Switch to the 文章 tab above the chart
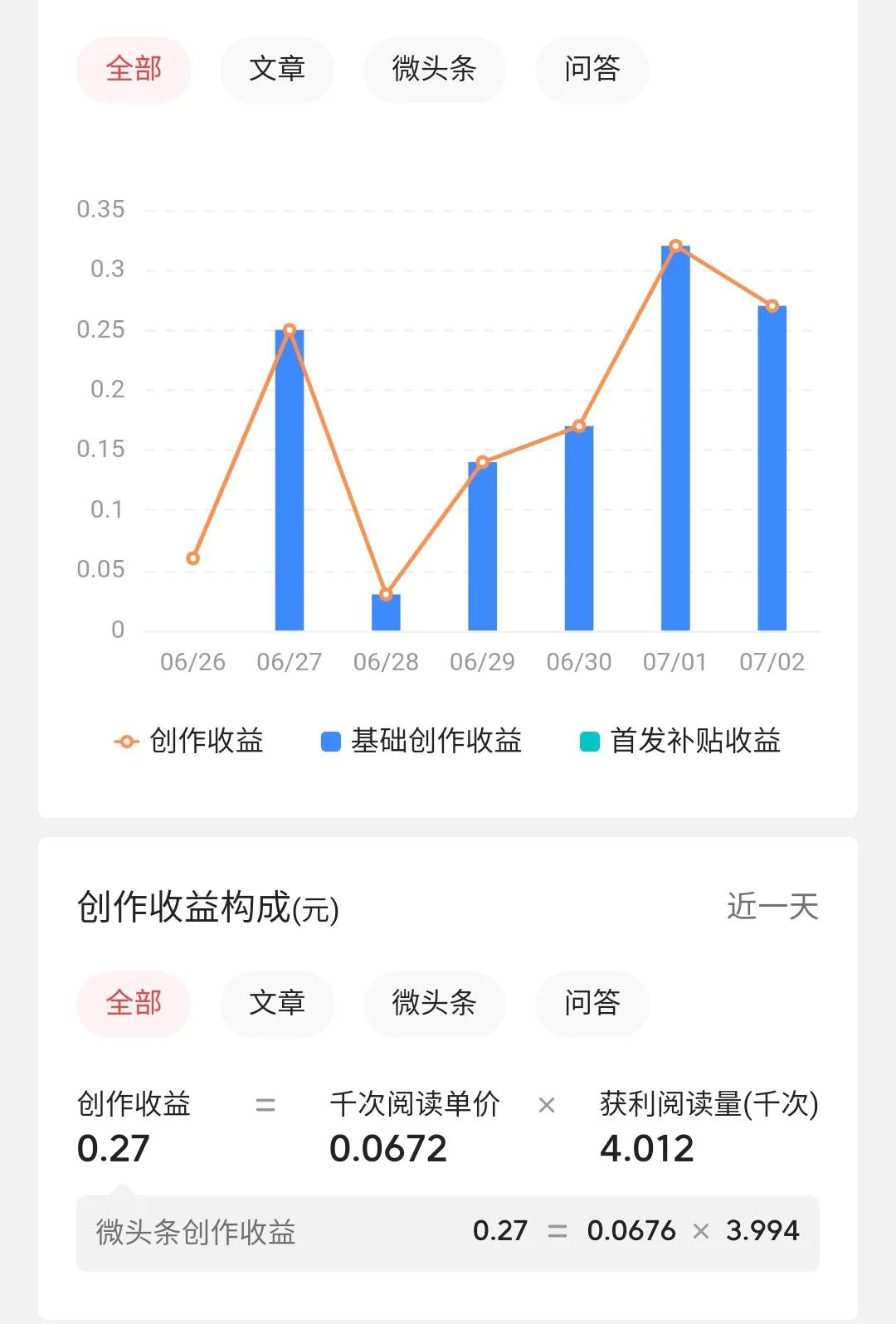896x1324 pixels. [x=277, y=70]
